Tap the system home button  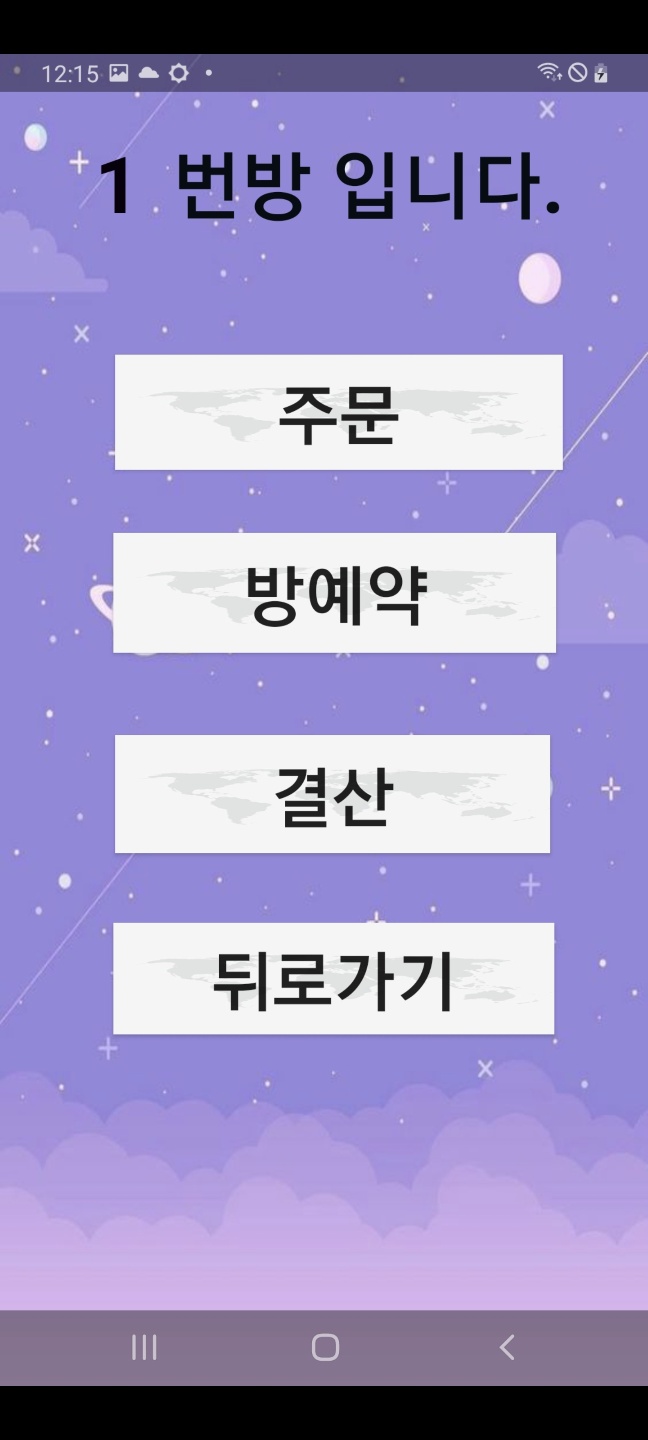click(x=325, y=1347)
